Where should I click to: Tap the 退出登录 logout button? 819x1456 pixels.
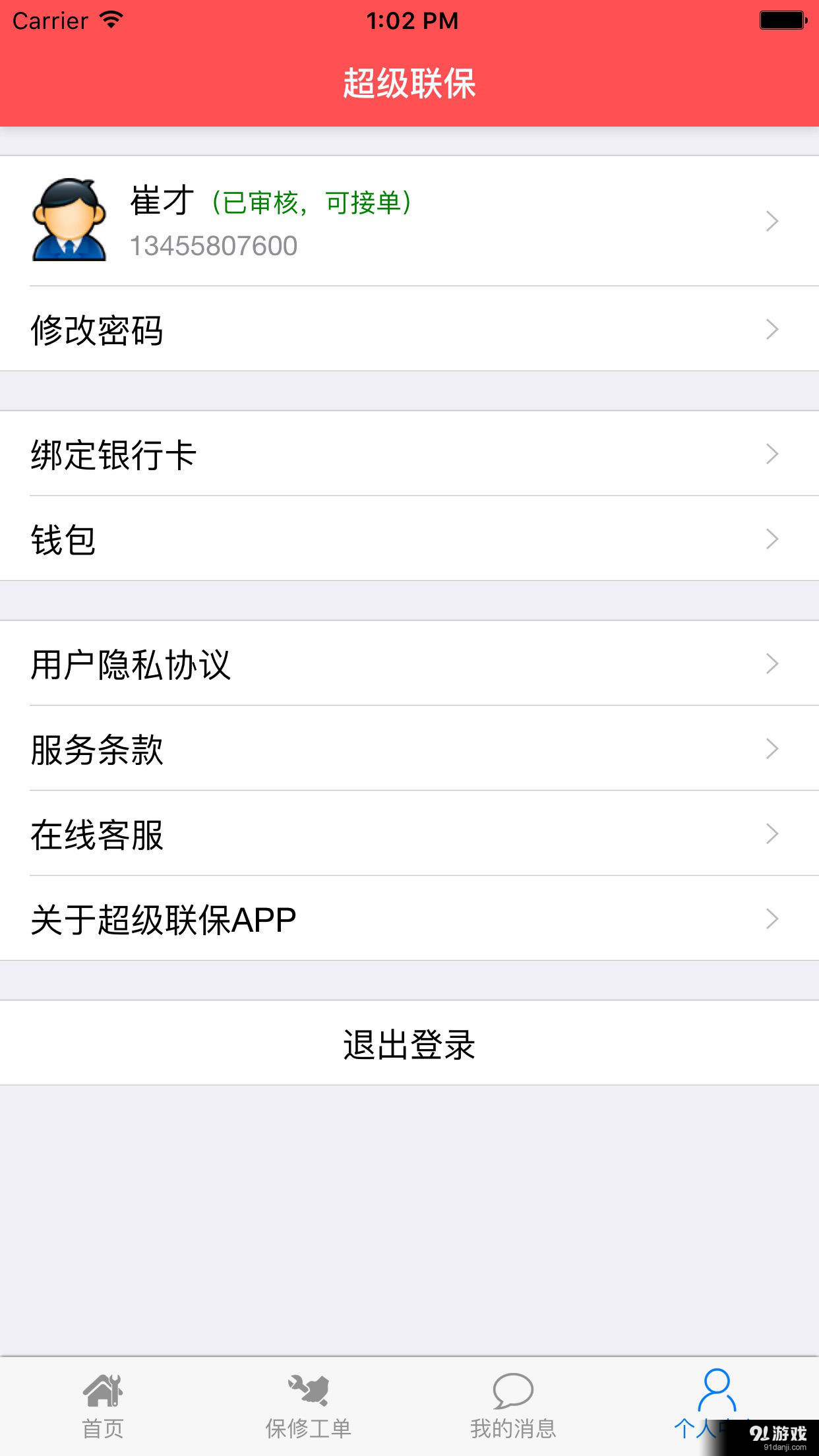tap(409, 1045)
